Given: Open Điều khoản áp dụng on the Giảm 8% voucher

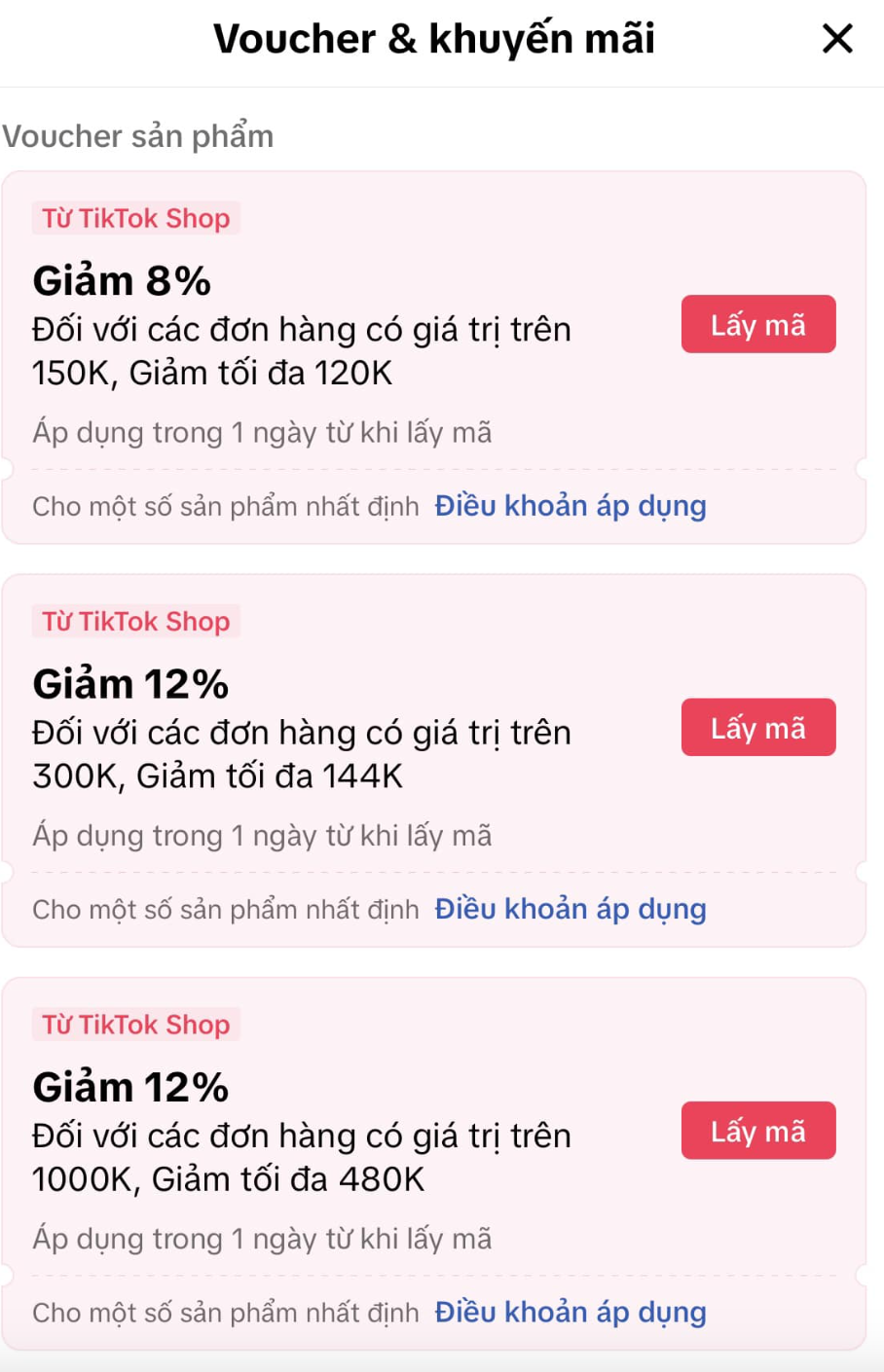Looking at the screenshot, I should pos(571,505).
